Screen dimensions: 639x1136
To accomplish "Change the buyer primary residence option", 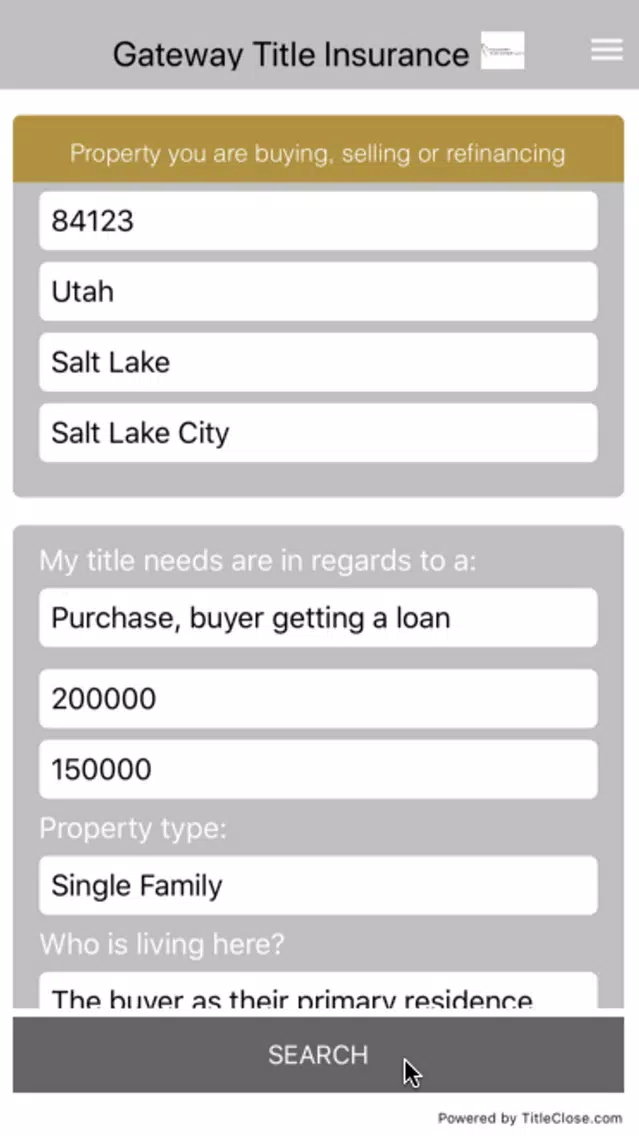I will [318, 990].
